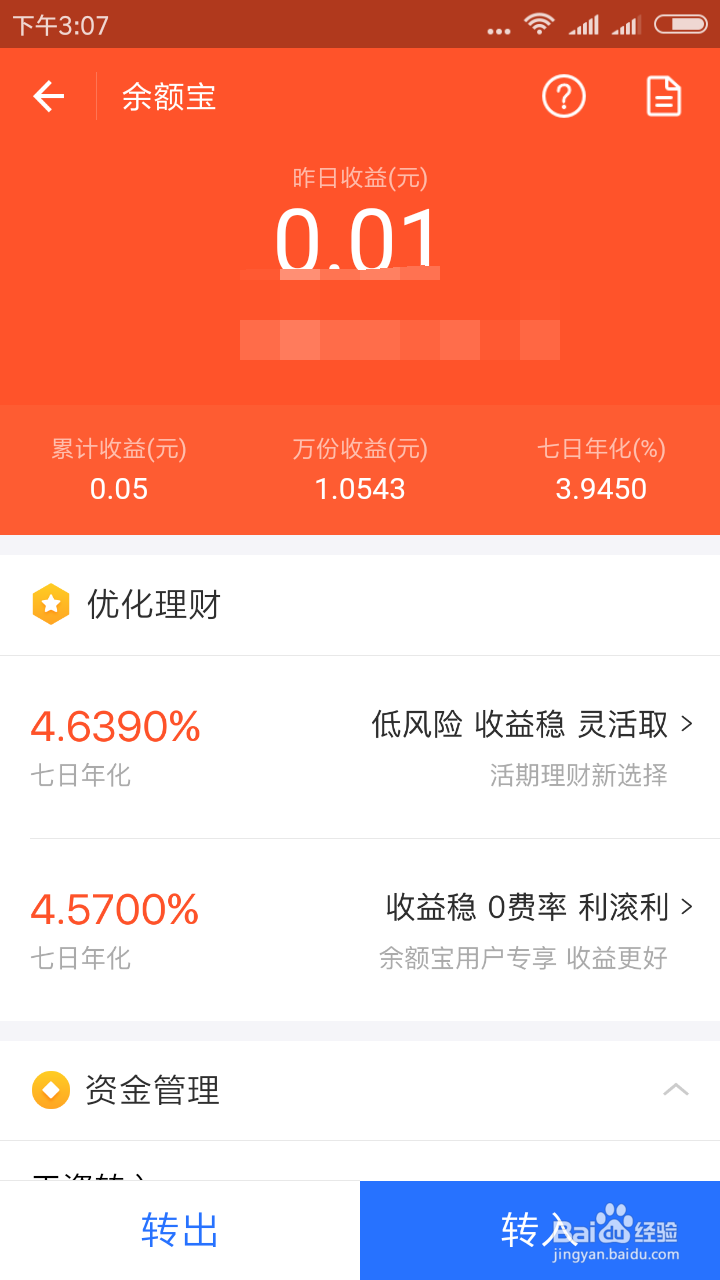This screenshot has height=1280, width=720.
Task: Tap the back arrow to exit 余额宝
Action: pos(47,96)
